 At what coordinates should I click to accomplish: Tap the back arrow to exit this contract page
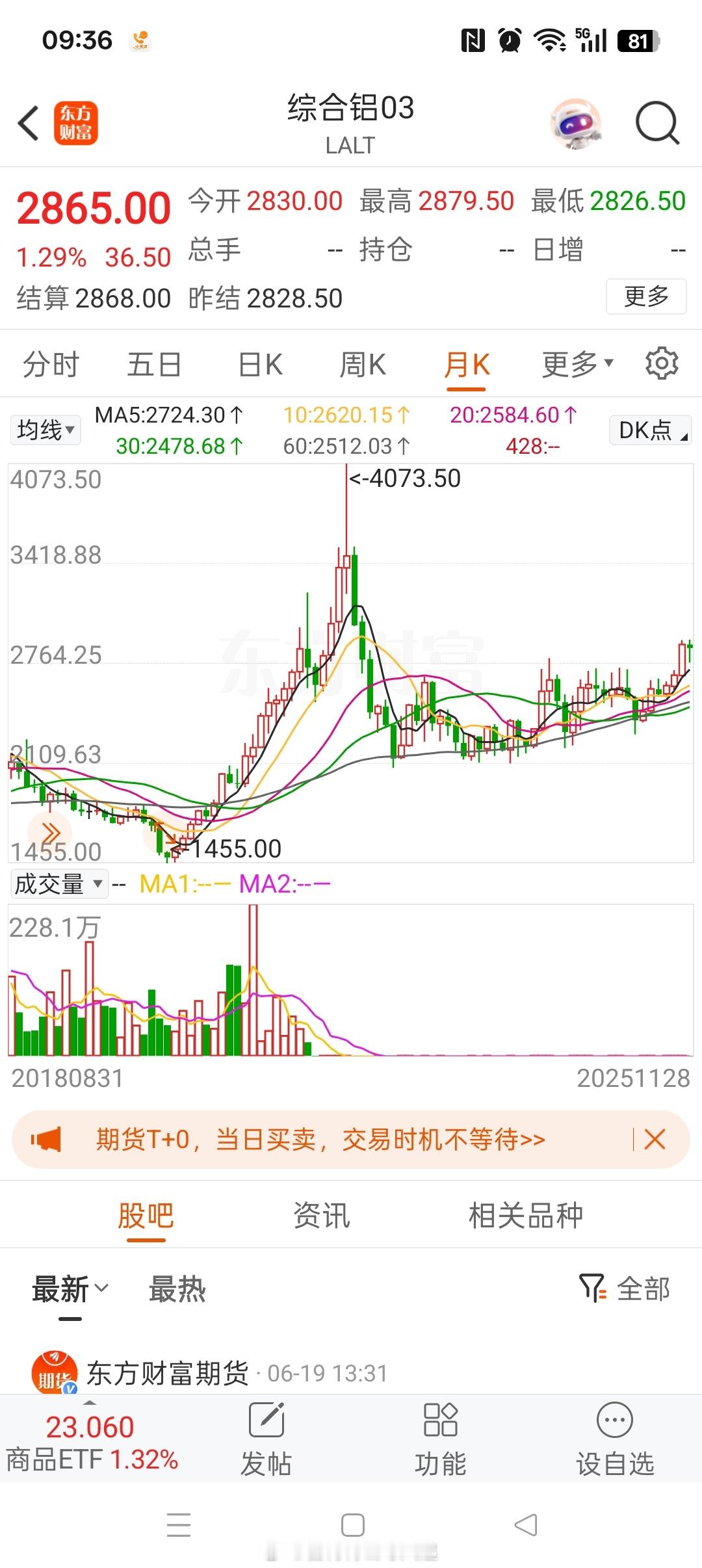(x=29, y=124)
